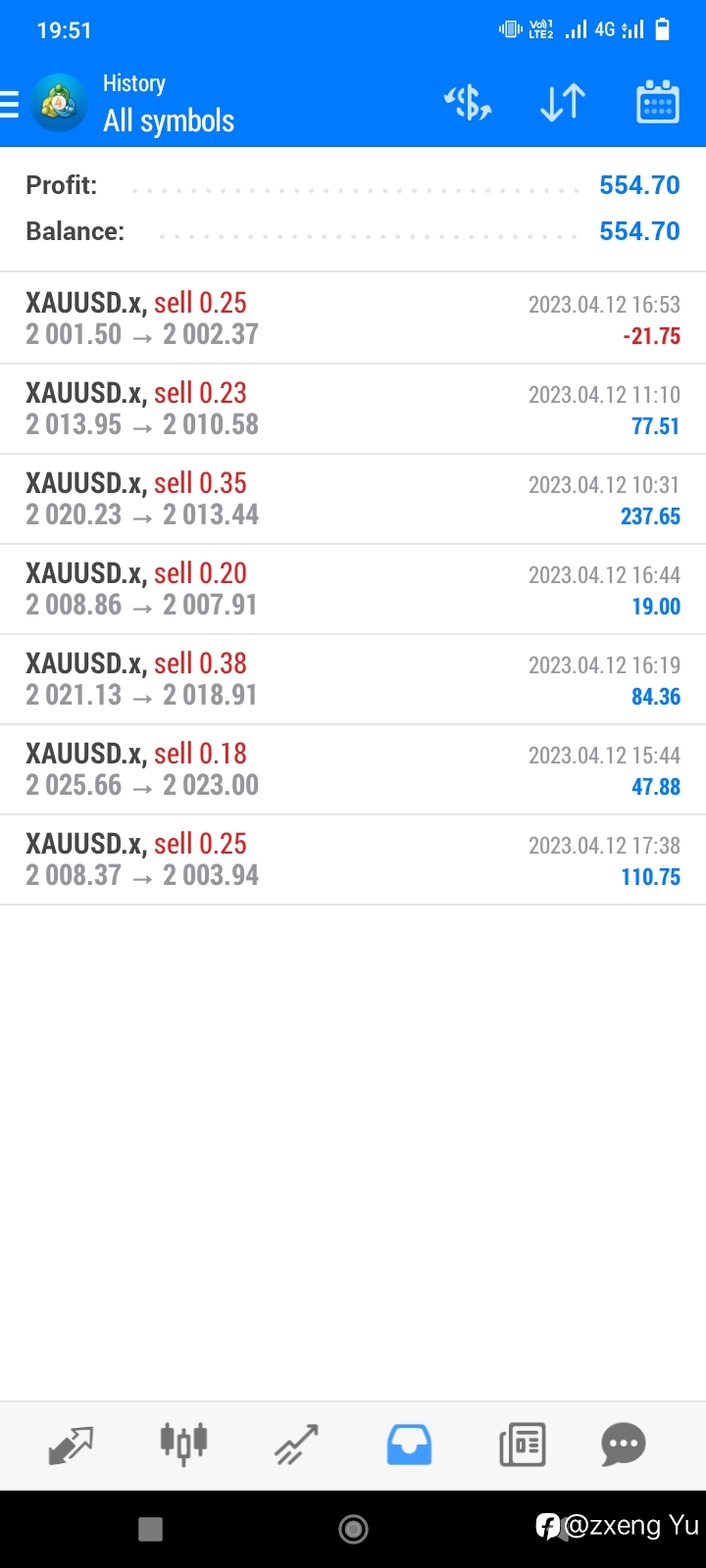The height and width of the screenshot is (1568, 706).
Task: Select the History inbox tab
Action: point(409,1445)
